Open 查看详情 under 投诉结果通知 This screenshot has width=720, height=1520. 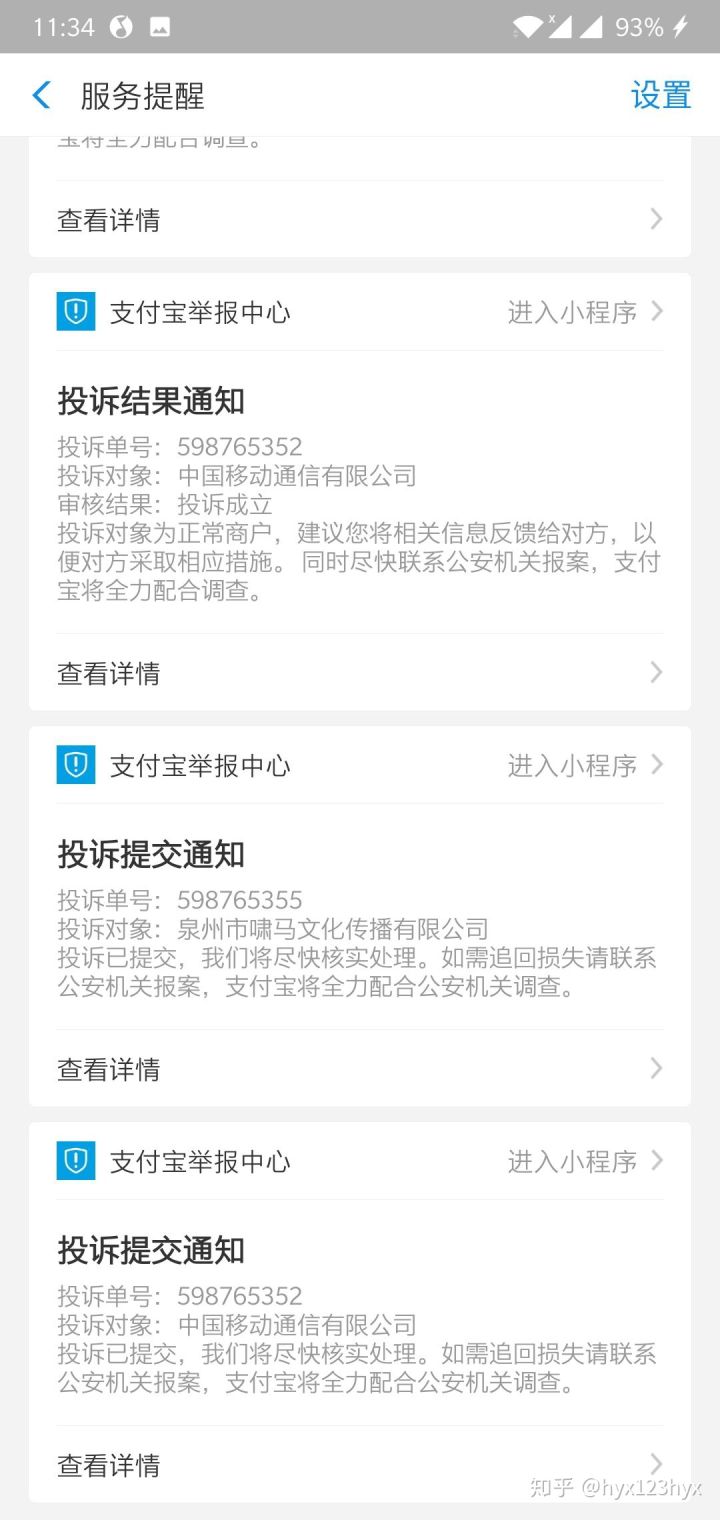pos(360,673)
